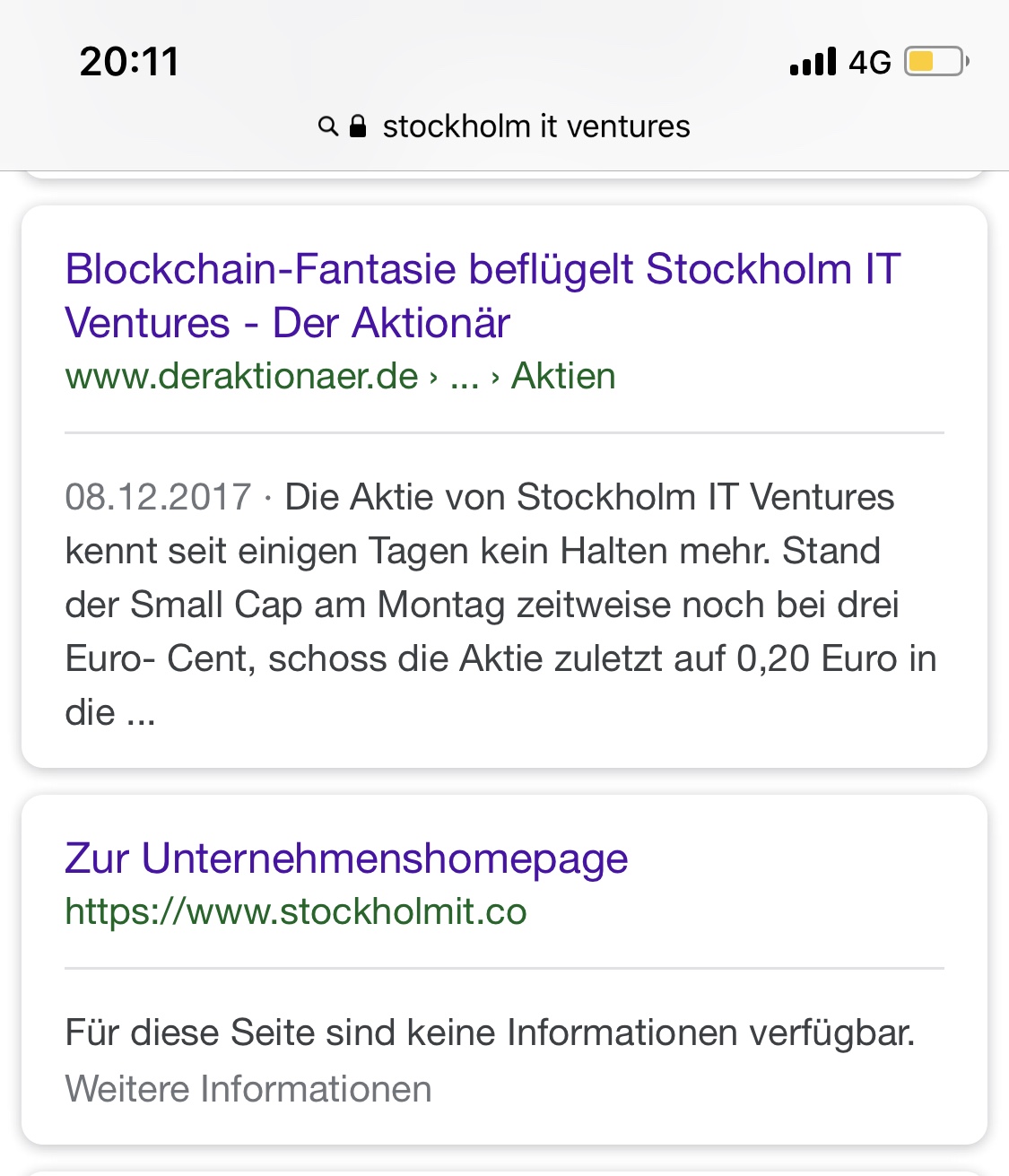The width and height of the screenshot is (1009, 1176).
Task: Open the Zur Unternehmenshomepage result
Action: (x=346, y=858)
